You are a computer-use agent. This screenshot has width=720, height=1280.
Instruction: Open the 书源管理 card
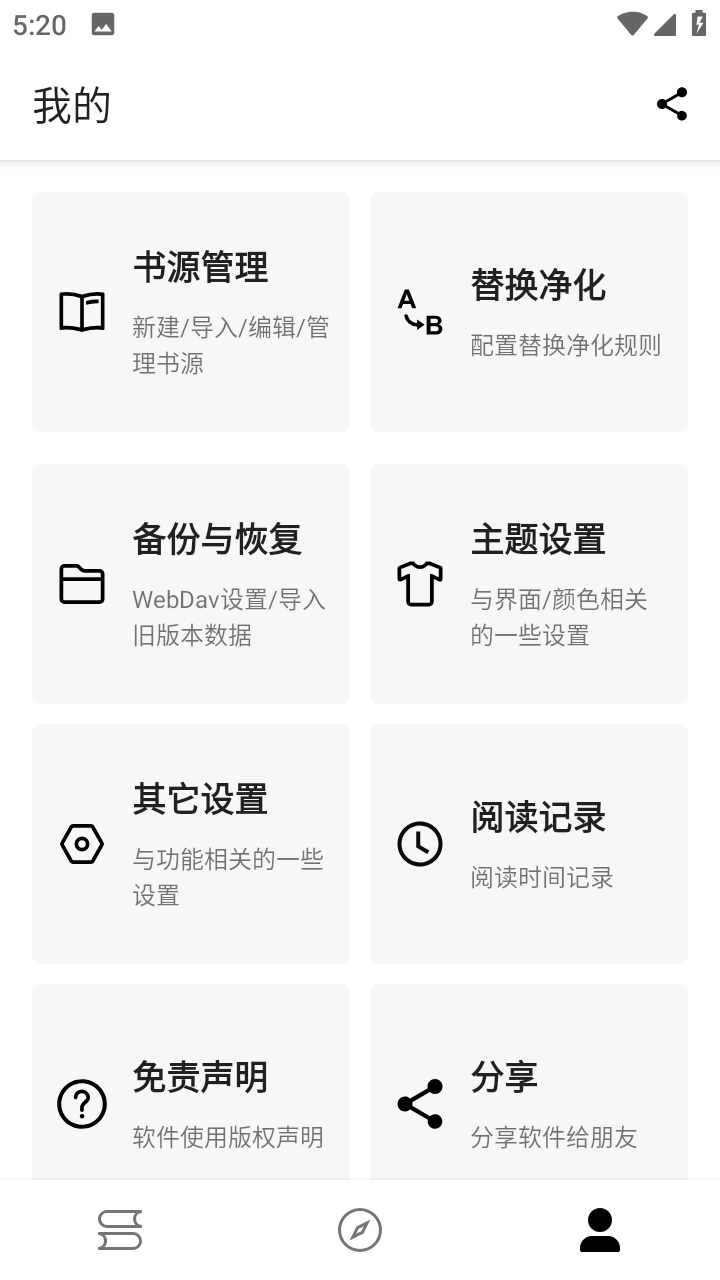(190, 311)
